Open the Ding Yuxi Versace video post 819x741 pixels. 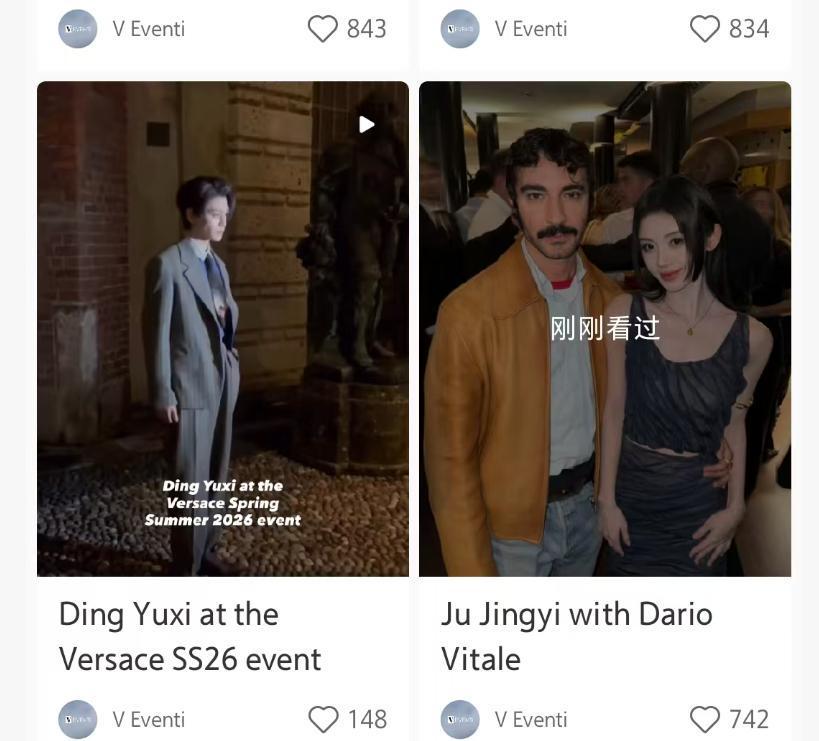click(x=222, y=328)
